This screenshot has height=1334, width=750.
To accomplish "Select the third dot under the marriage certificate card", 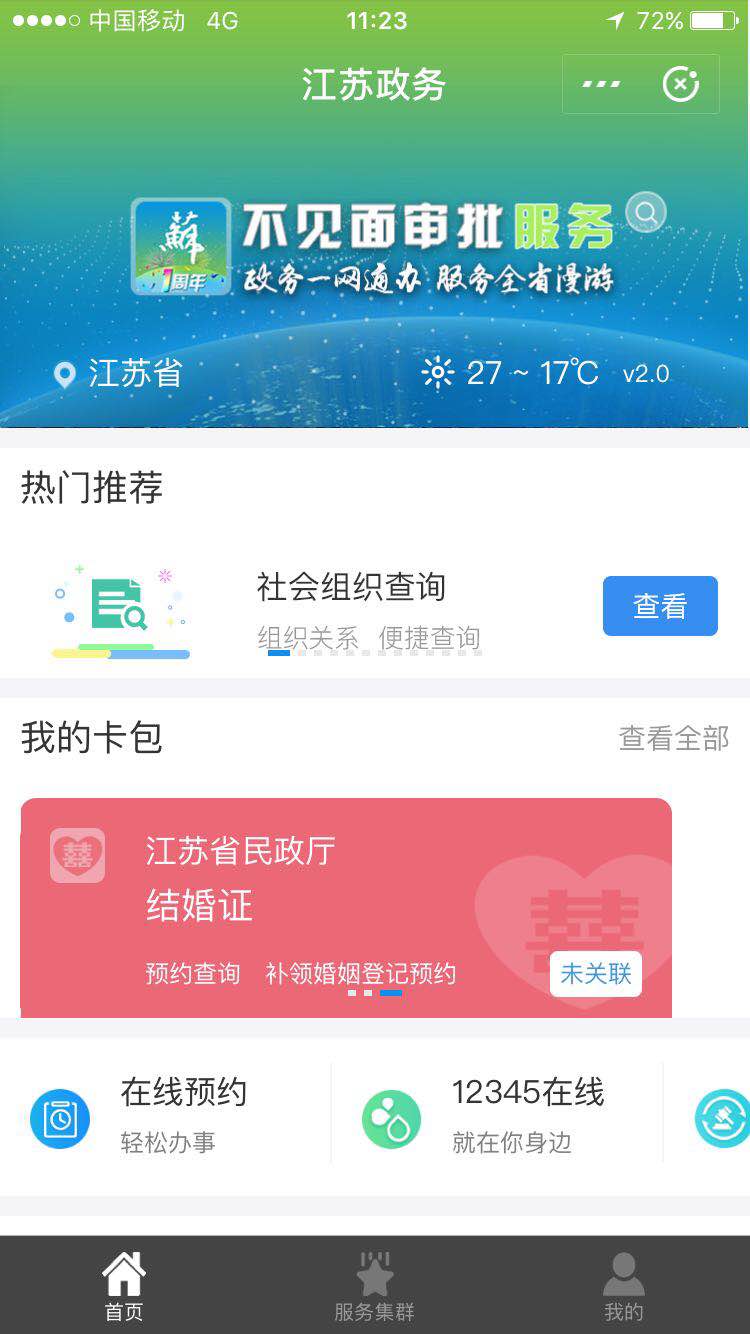I will [x=391, y=993].
